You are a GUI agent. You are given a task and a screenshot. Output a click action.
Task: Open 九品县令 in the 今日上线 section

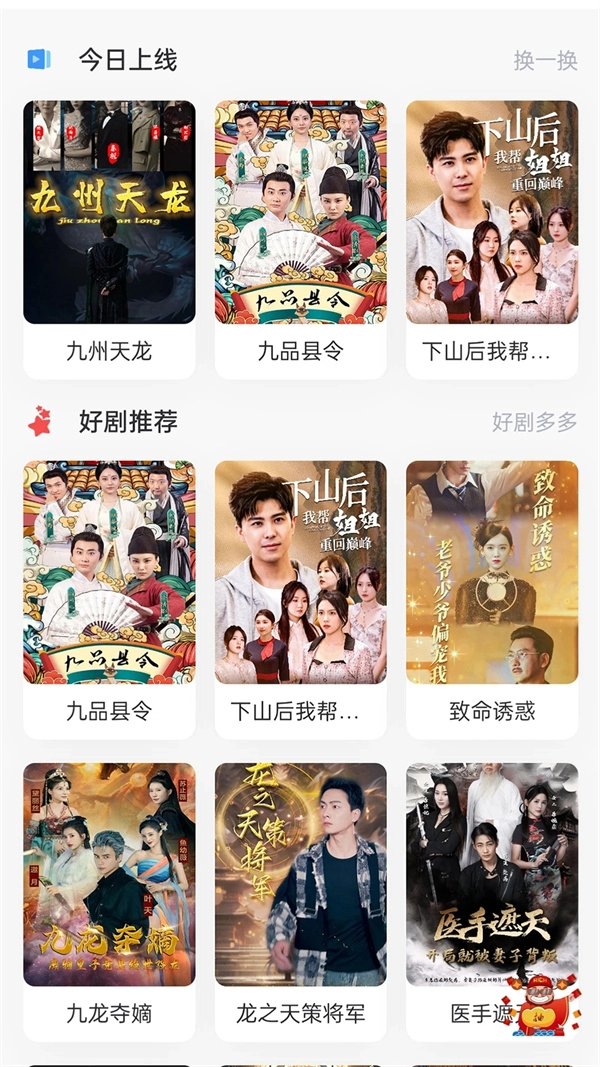[x=300, y=212]
